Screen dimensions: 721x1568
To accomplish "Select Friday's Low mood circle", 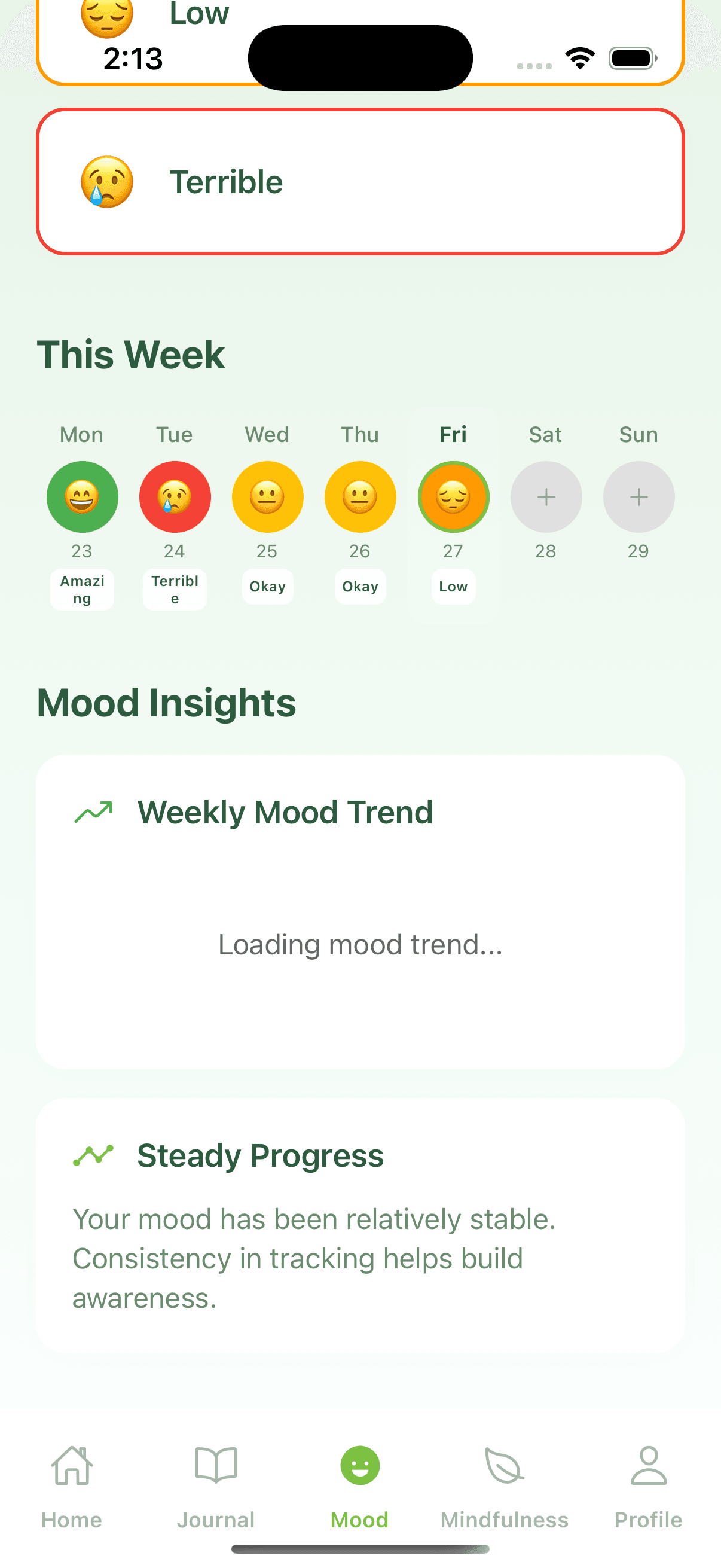I will (x=453, y=497).
